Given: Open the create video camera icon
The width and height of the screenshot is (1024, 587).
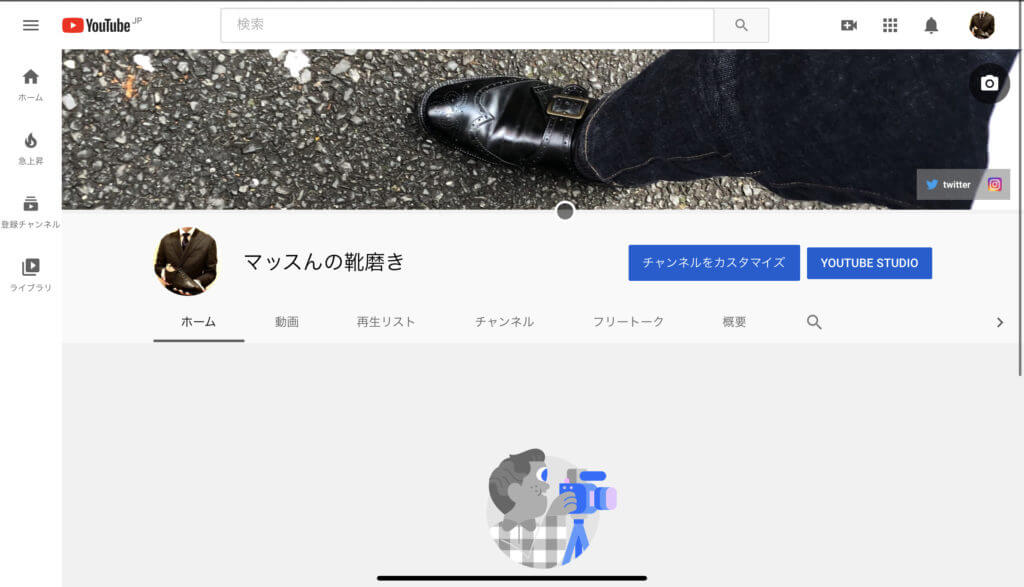Looking at the screenshot, I should click(849, 25).
